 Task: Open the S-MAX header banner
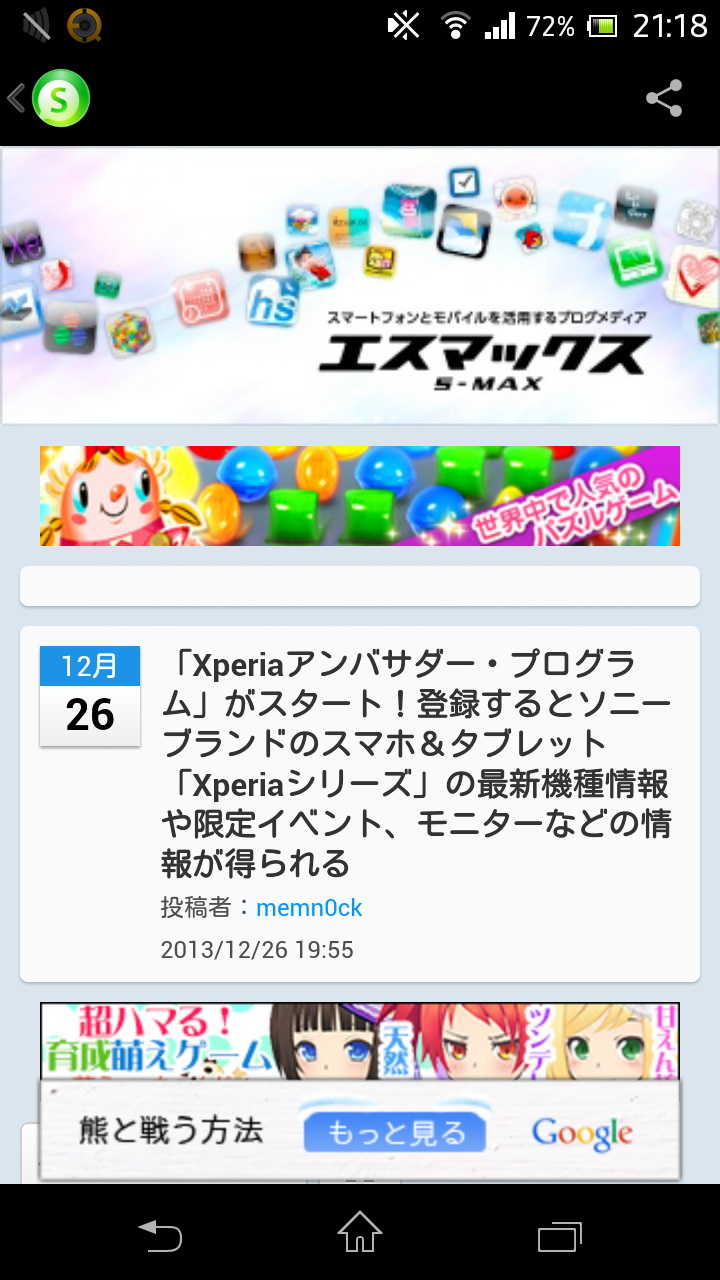click(360, 286)
